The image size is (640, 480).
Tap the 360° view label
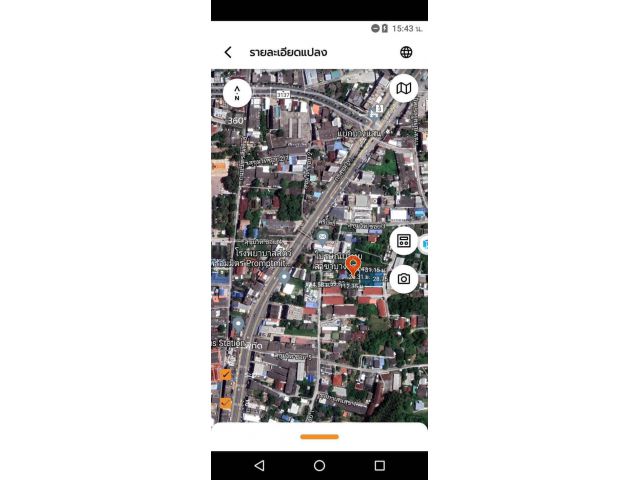(x=236, y=120)
